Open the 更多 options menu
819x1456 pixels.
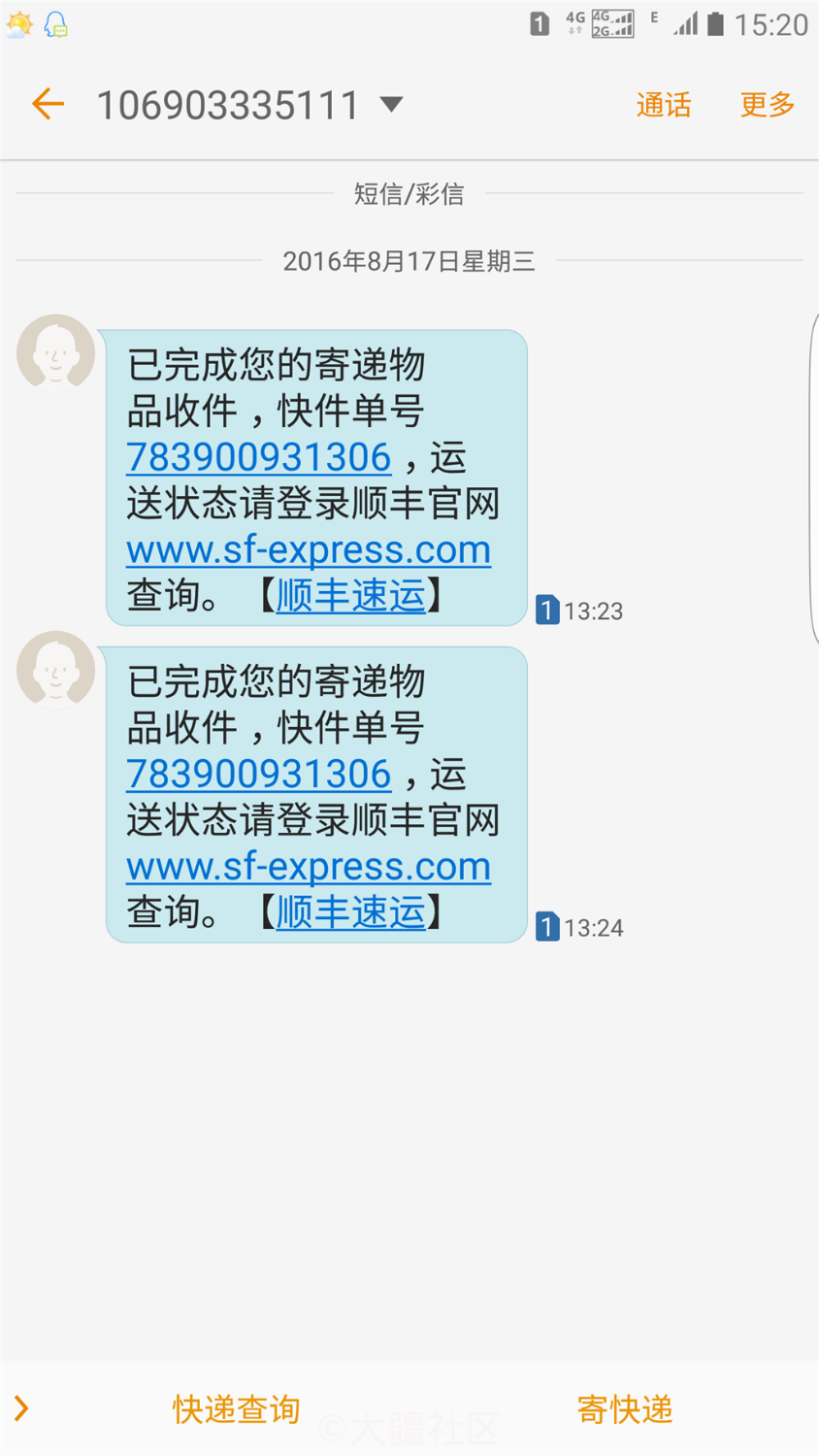coord(768,104)
